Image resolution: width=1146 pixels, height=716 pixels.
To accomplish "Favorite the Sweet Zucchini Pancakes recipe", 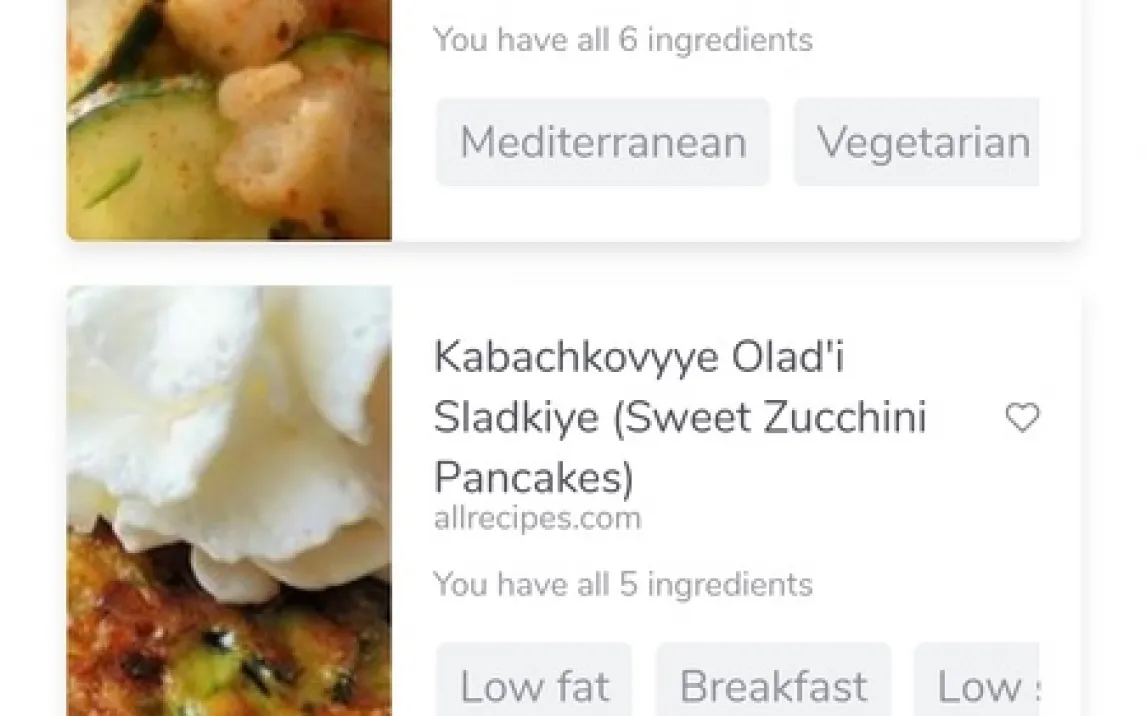I will [x=1022, y=418].
